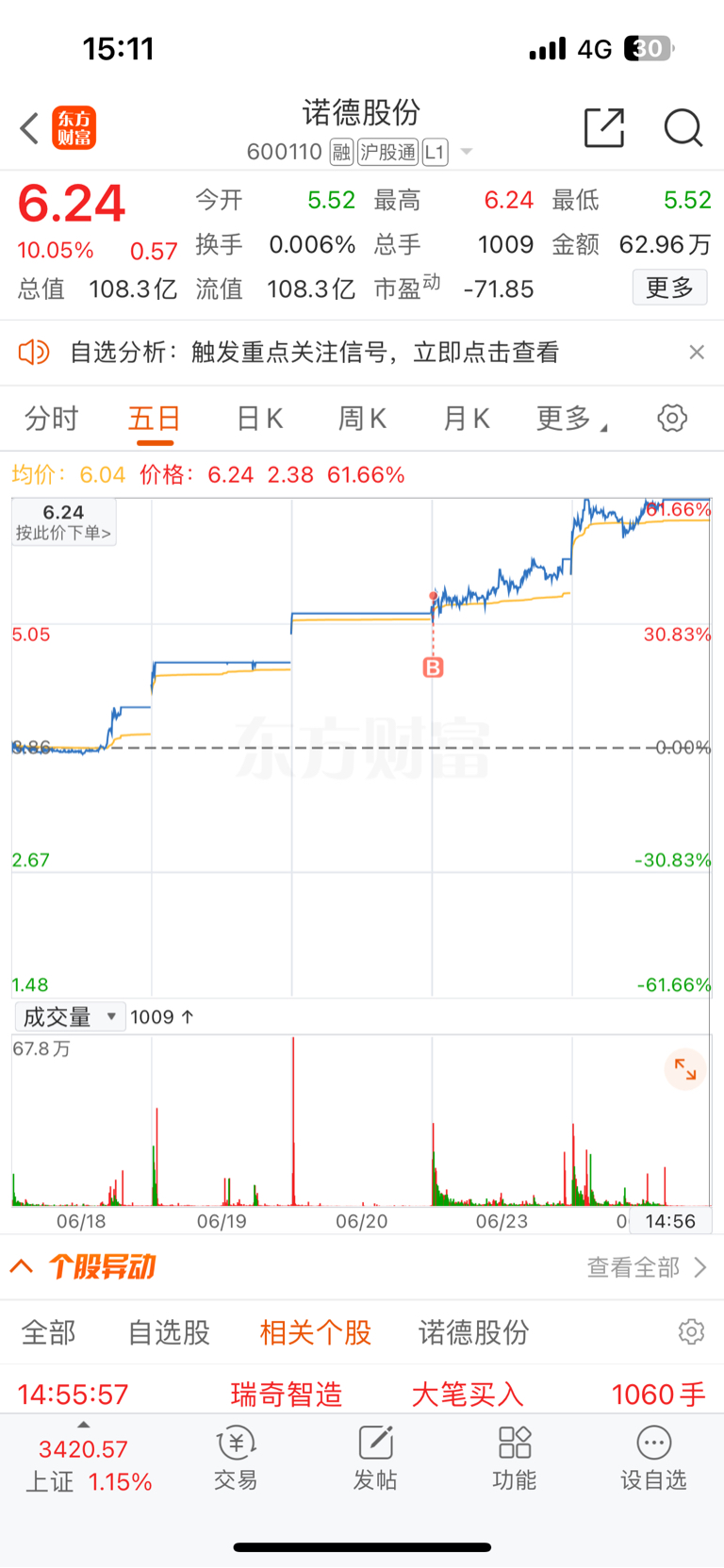View all 个股异动 via 查看全部
The width and height of the screenshot is (724, 1568).
point(647,1267)
